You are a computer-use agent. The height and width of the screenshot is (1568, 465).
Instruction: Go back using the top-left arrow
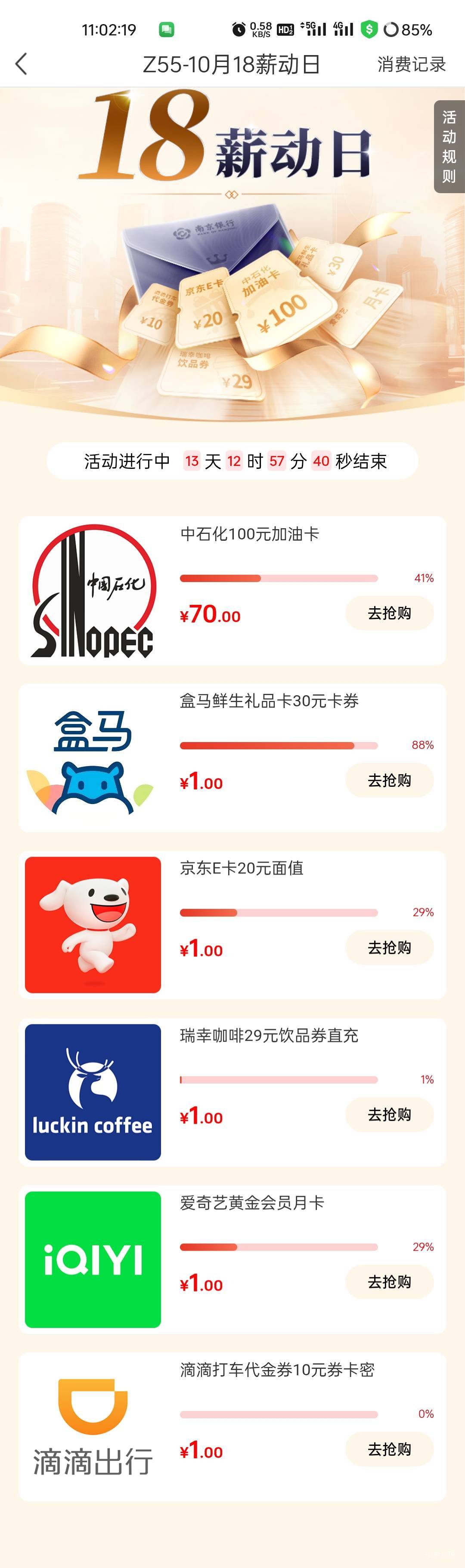pos(22,64)
